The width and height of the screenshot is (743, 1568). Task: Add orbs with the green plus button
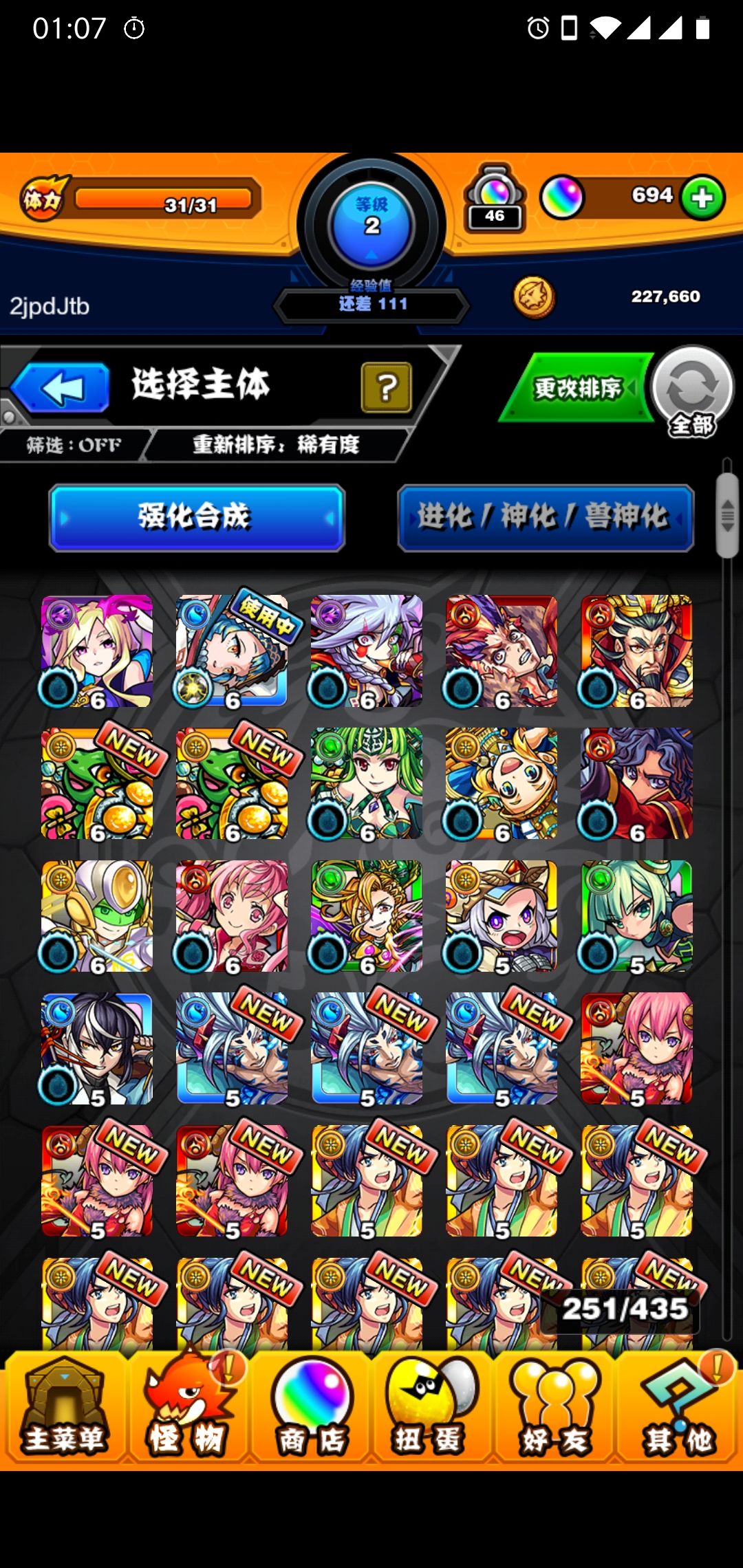point(702,198)
